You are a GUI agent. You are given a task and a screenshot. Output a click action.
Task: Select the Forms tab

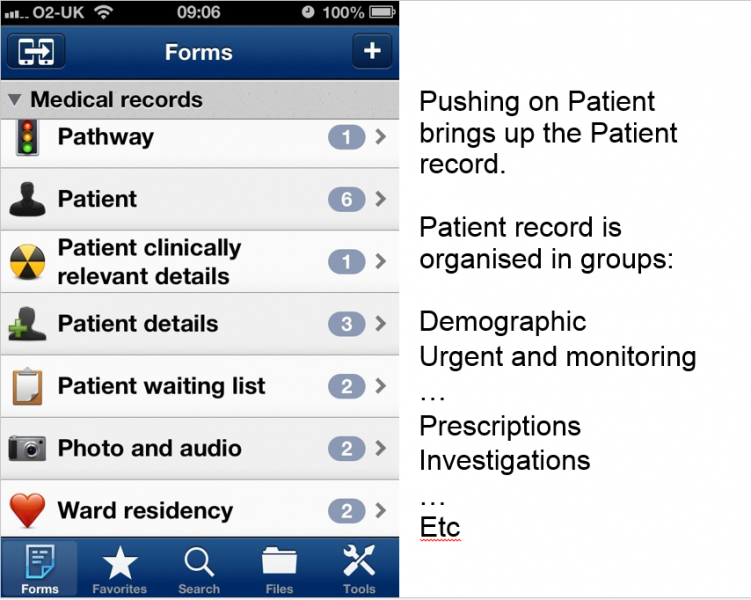pos(40,569)
